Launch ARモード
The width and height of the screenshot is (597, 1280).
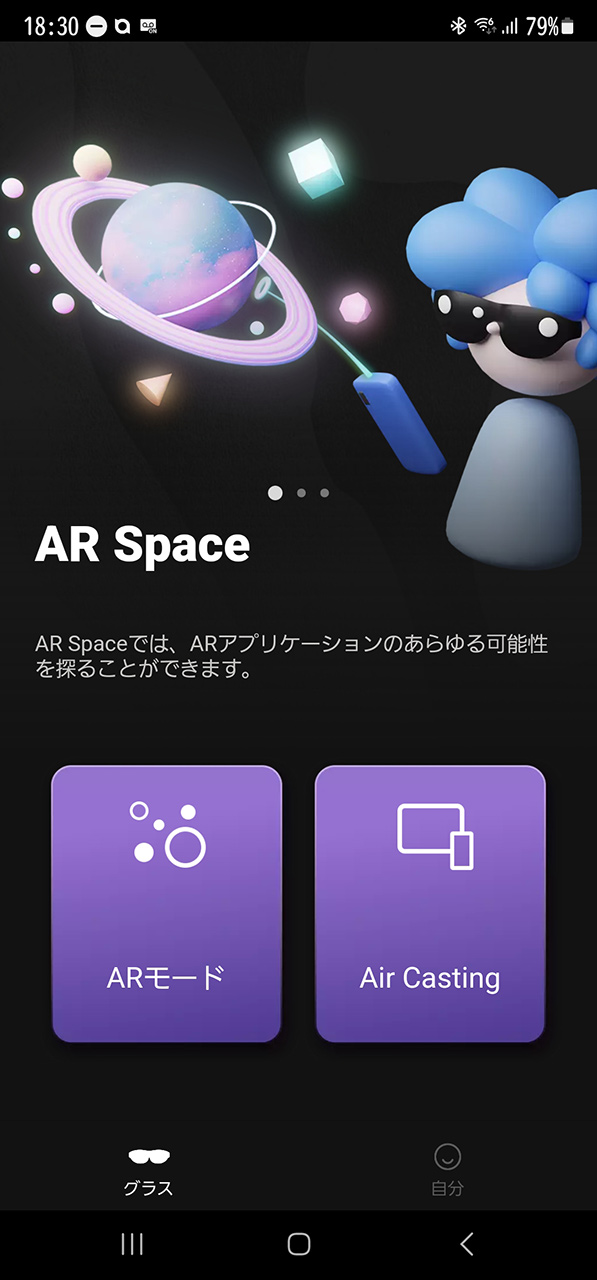(166, 904)
